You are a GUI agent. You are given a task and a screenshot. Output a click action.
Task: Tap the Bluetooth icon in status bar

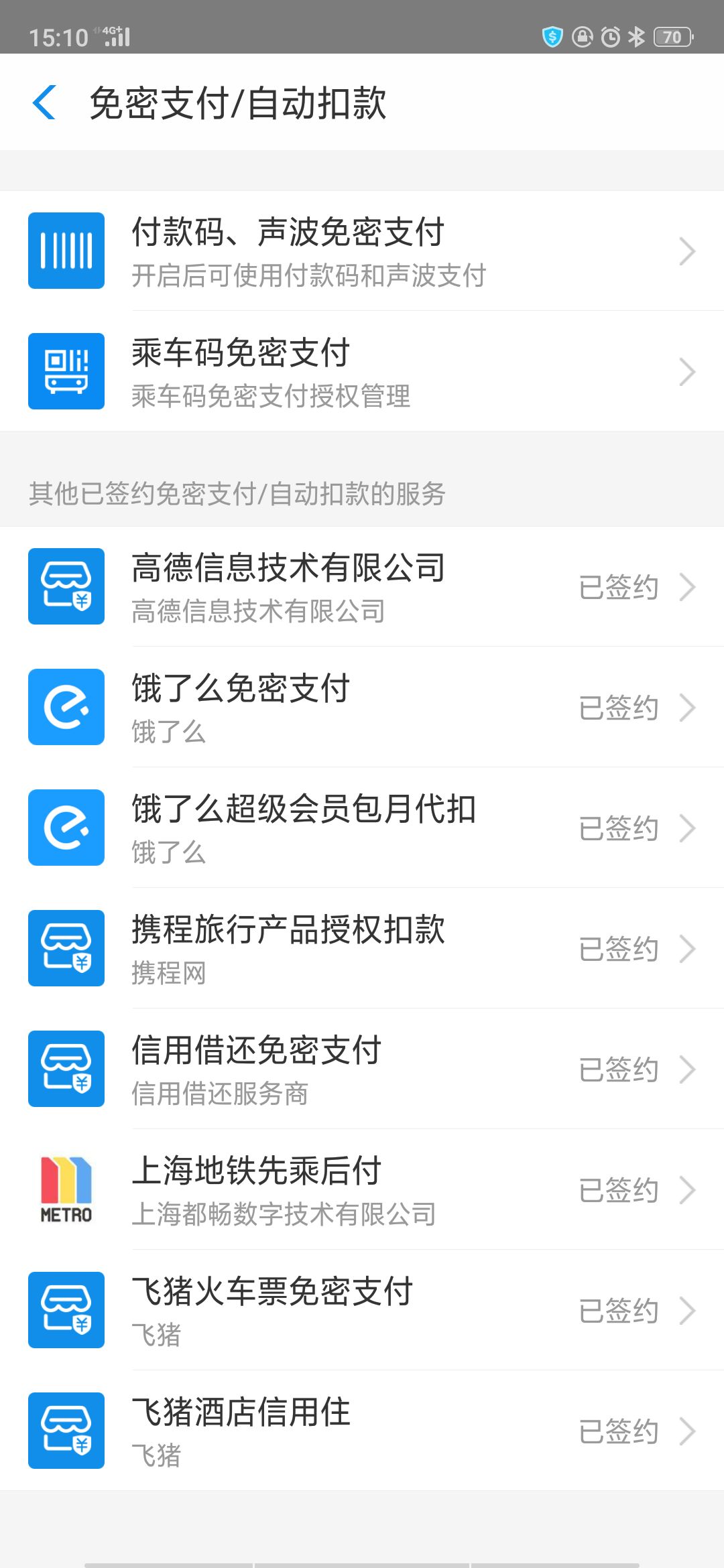point(638,38)
